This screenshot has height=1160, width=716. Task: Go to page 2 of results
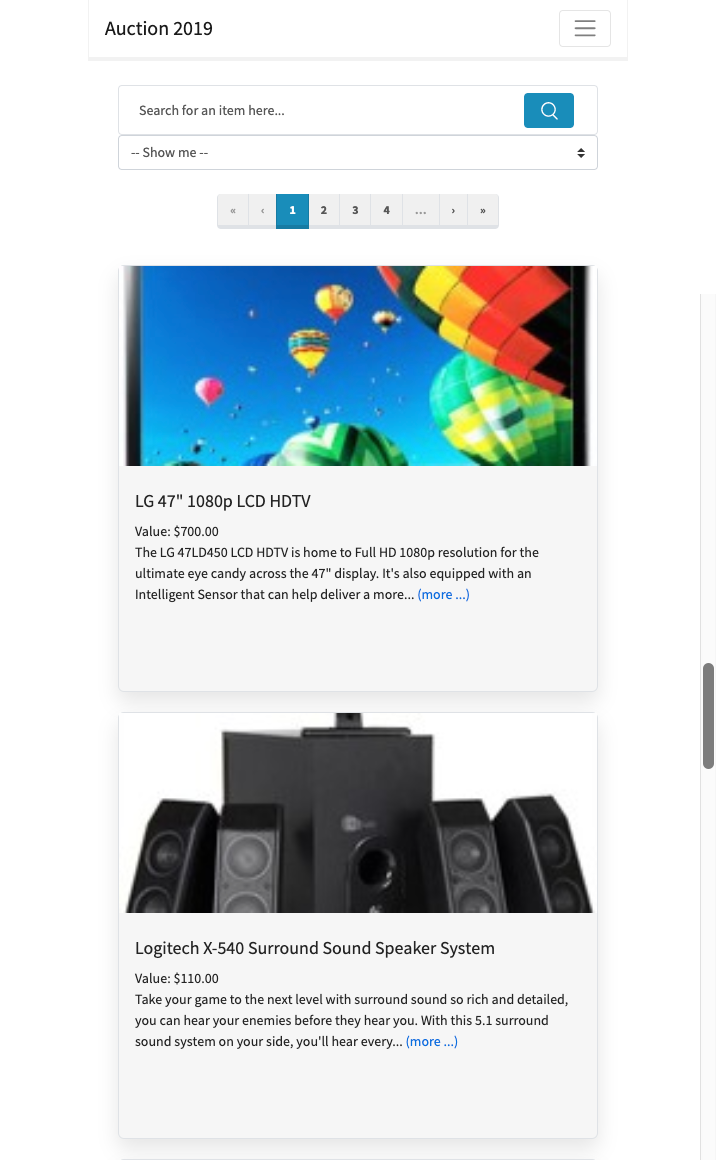(323, 211)
